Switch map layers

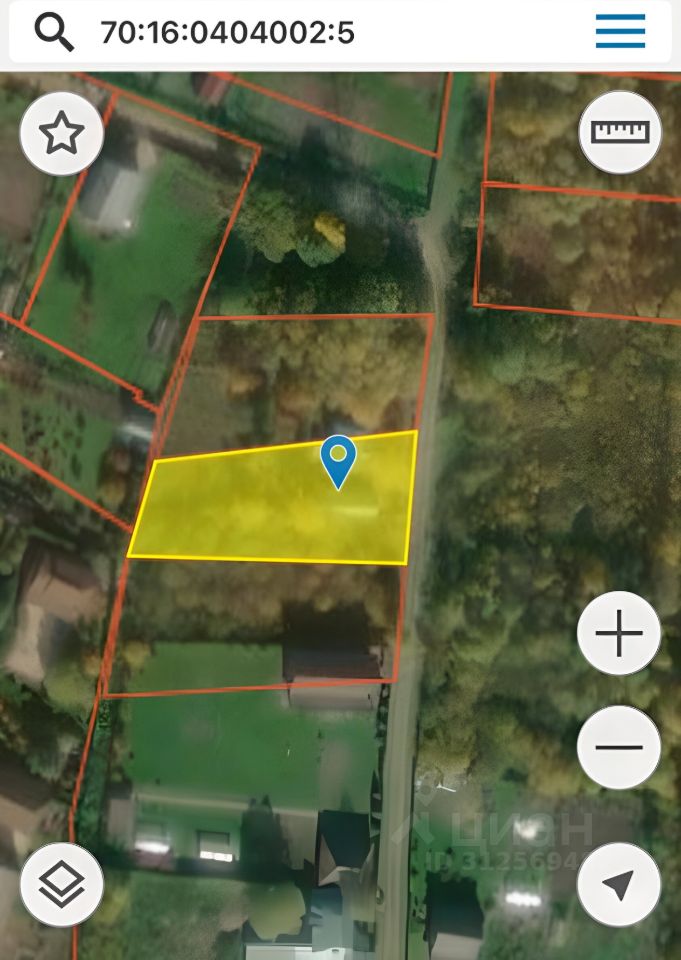point(62,884)
